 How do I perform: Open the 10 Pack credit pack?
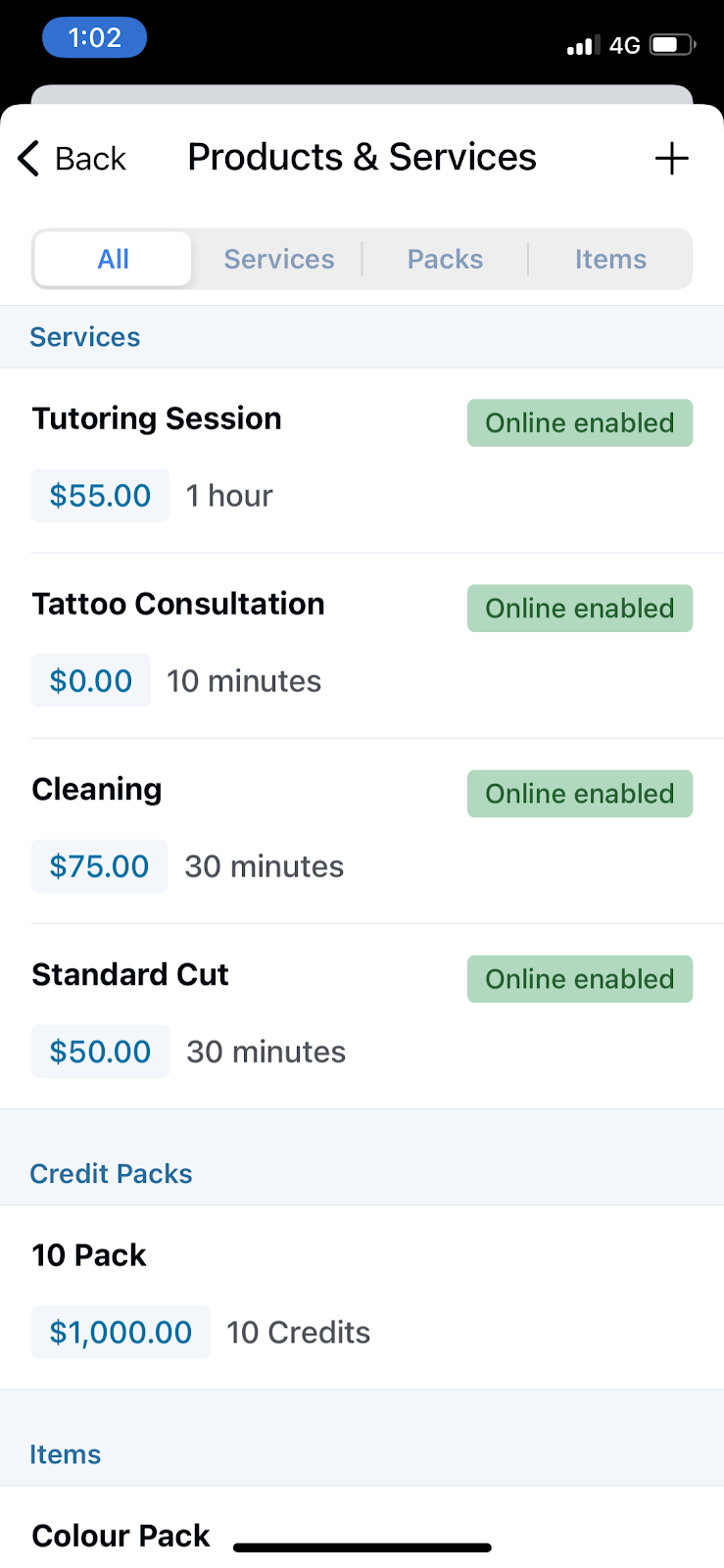click(x=89, y=1255)
